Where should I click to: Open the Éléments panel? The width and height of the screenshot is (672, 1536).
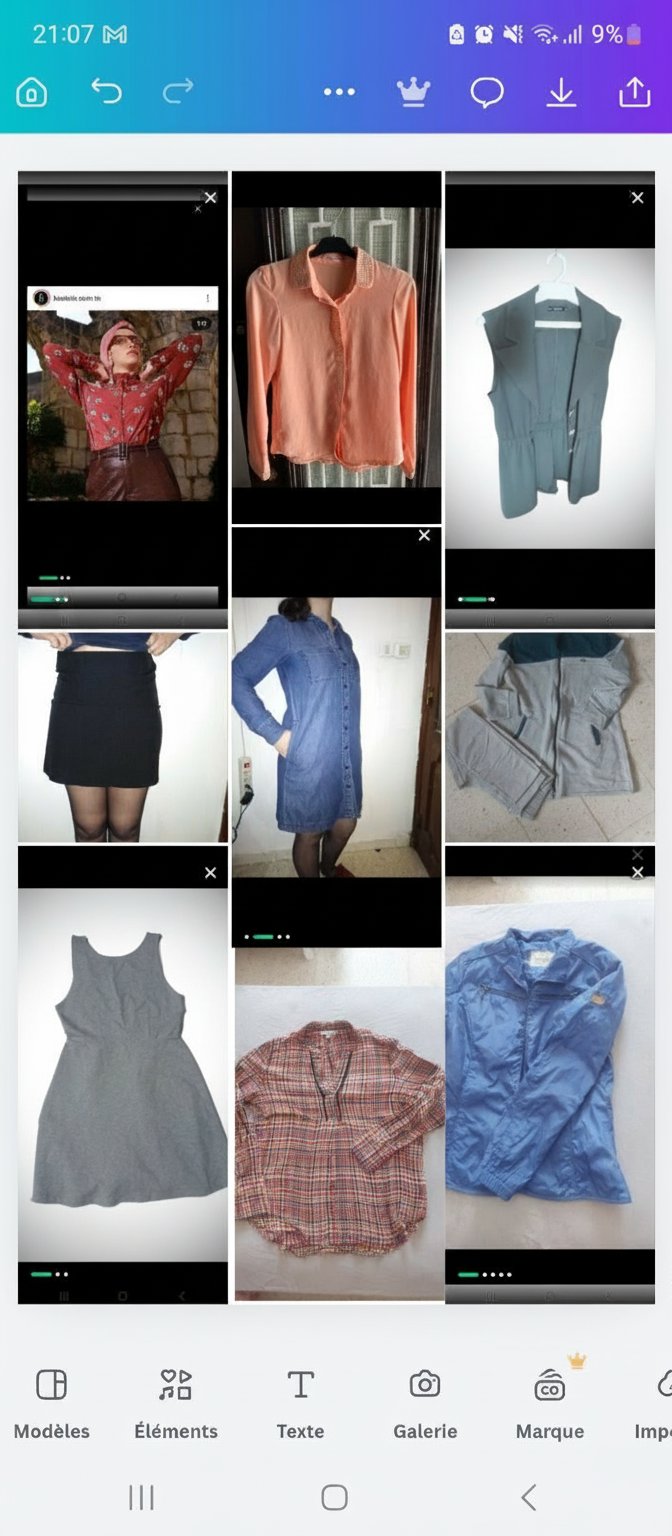(x=176, y=1404)
